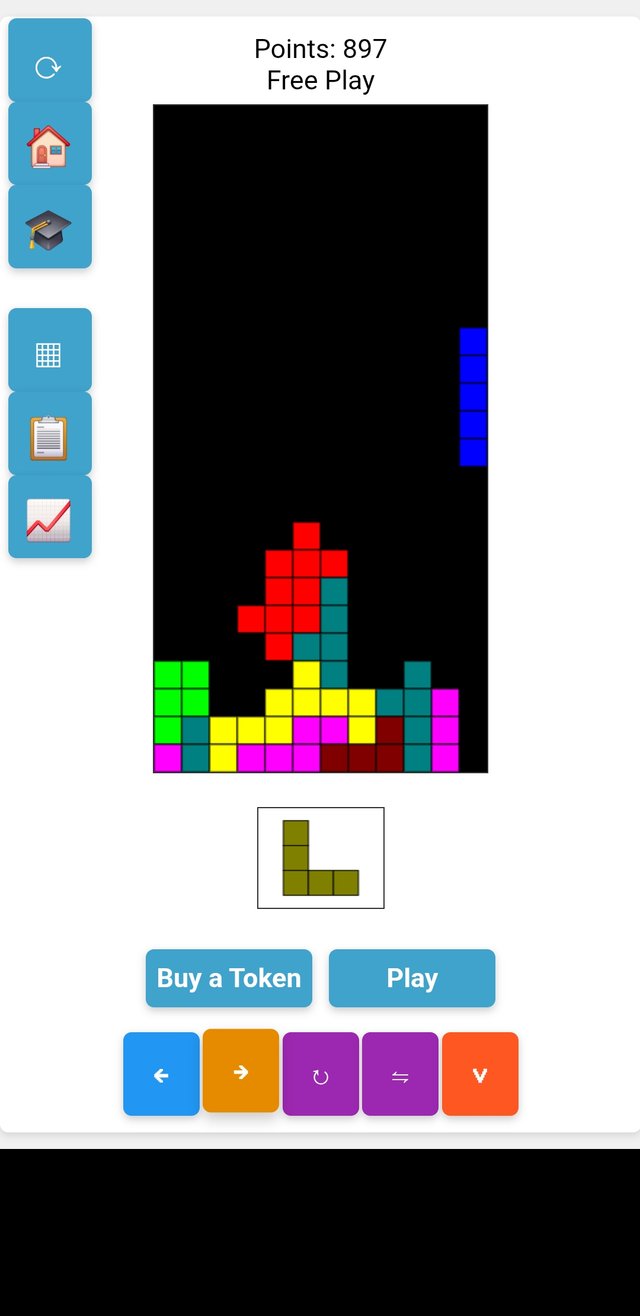Viewport: 640px width, 1316px height.
Task: Open the clipboard button
Action: 49,435
